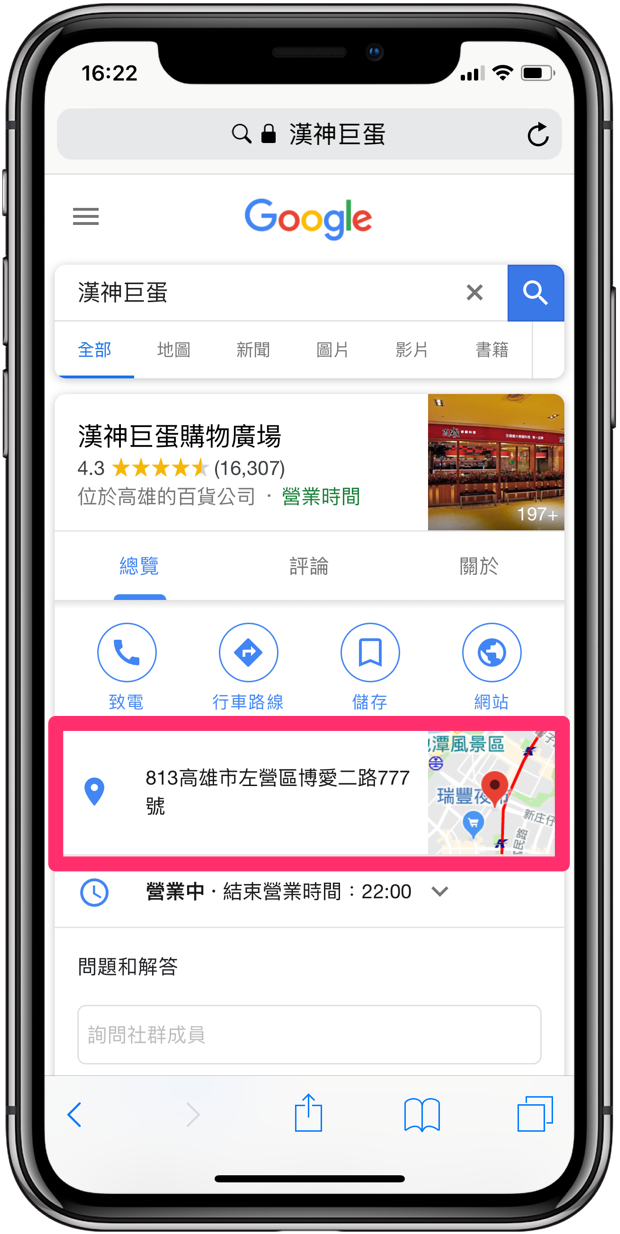Tap the 詢問社群成員 question field
Screen dimensions: 620x1234
click(309, 1034)
